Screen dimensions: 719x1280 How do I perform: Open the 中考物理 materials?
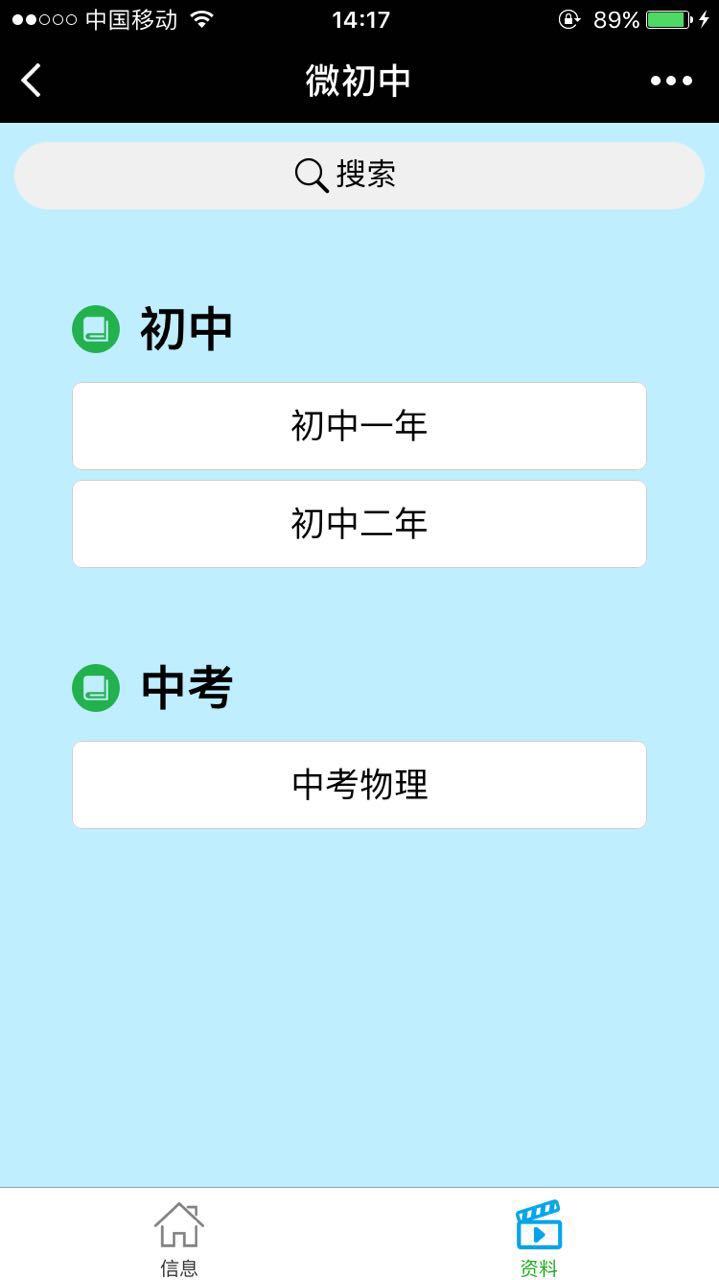pos(359,785)
